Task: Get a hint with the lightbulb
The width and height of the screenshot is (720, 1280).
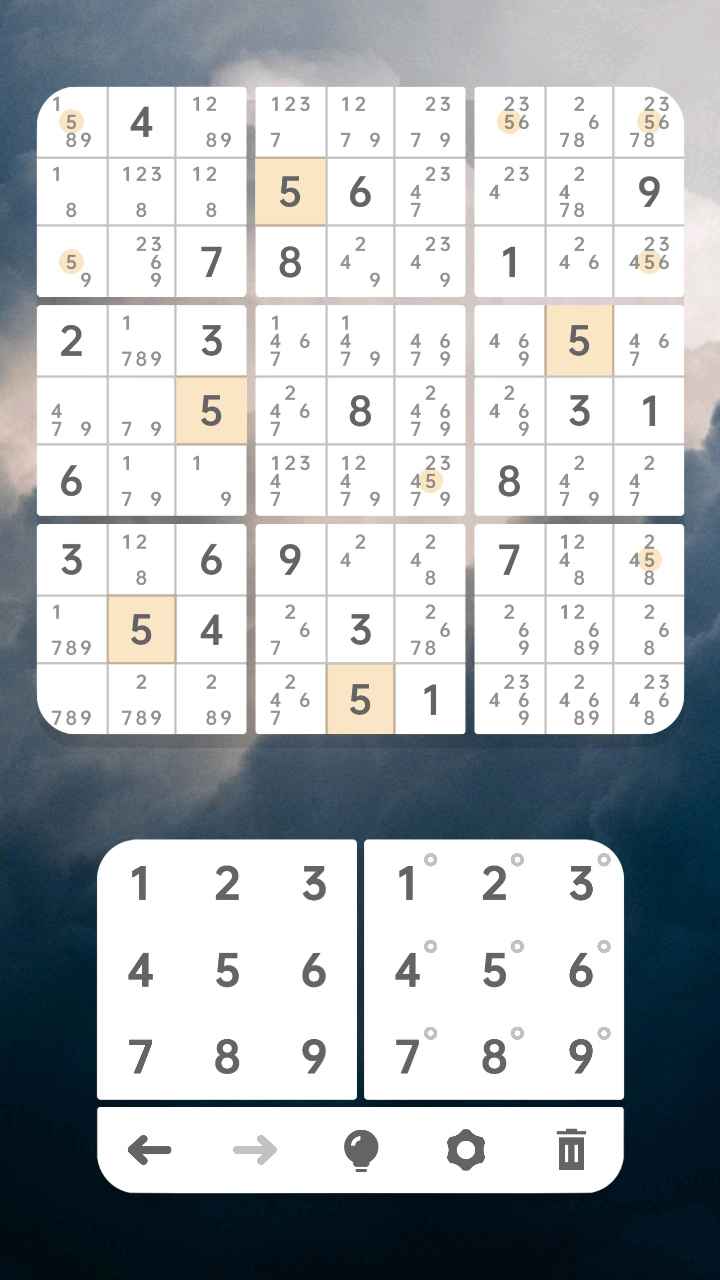Action: click(x=360, y=1150)
